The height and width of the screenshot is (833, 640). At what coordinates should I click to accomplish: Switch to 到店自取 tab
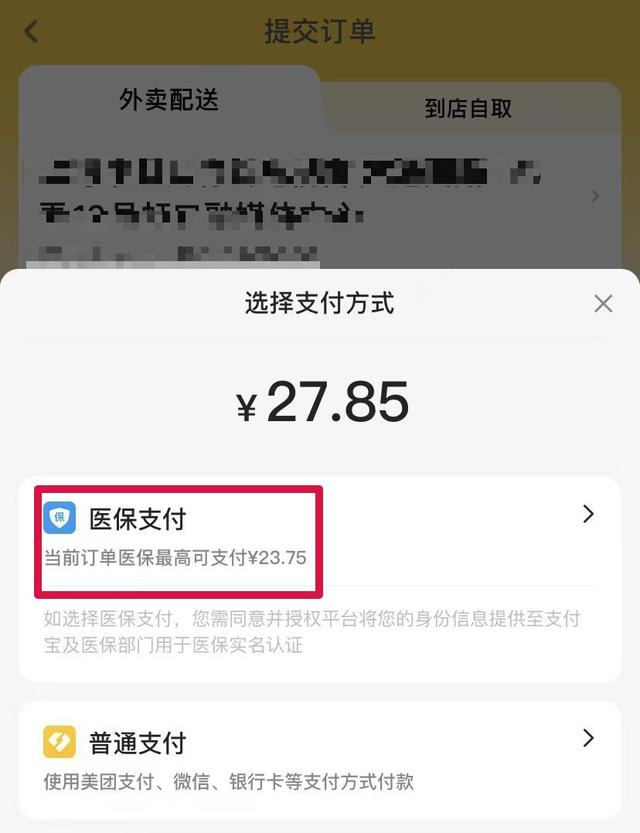point(468,109)
